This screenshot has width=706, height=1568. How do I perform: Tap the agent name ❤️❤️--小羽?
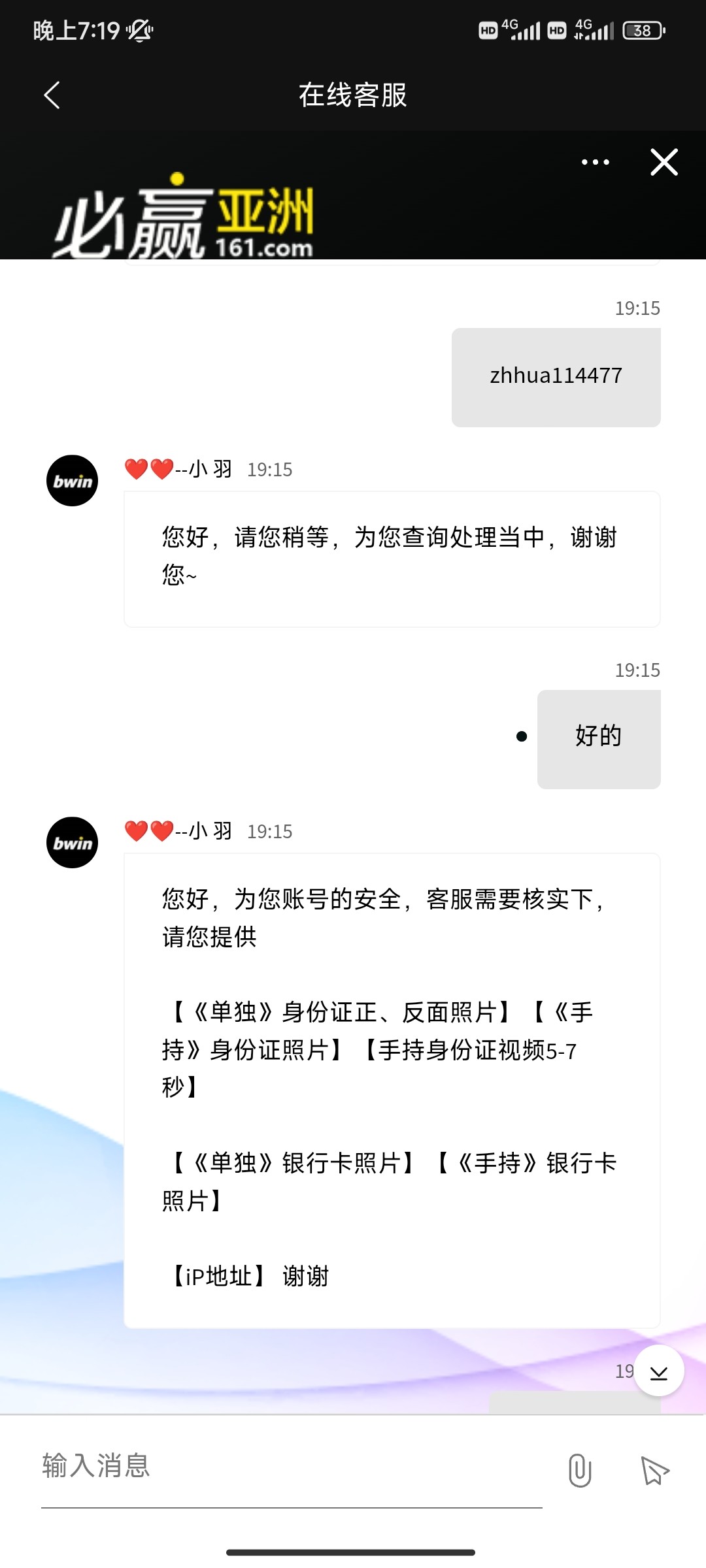[176, 468]
